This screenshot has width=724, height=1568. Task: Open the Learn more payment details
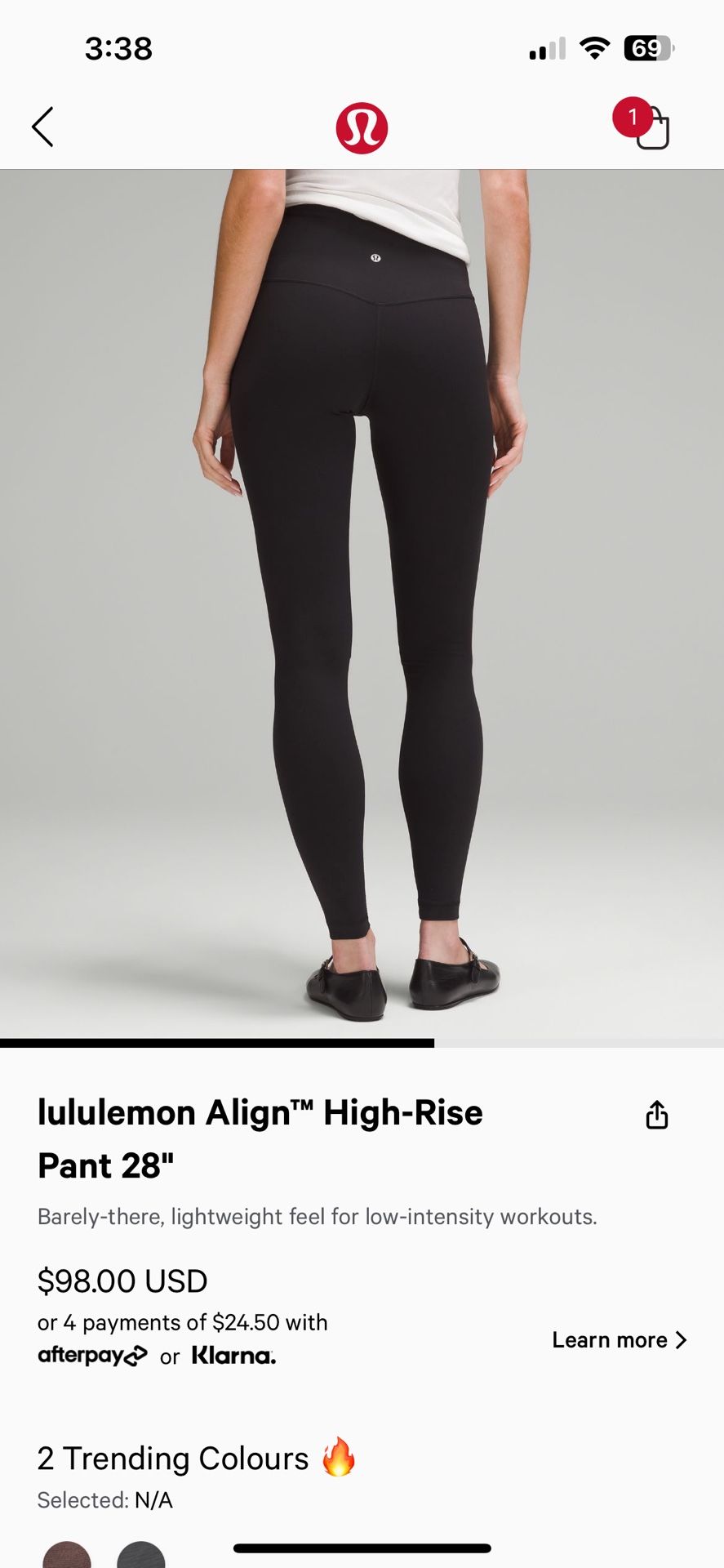click(x=608, y=1339)
